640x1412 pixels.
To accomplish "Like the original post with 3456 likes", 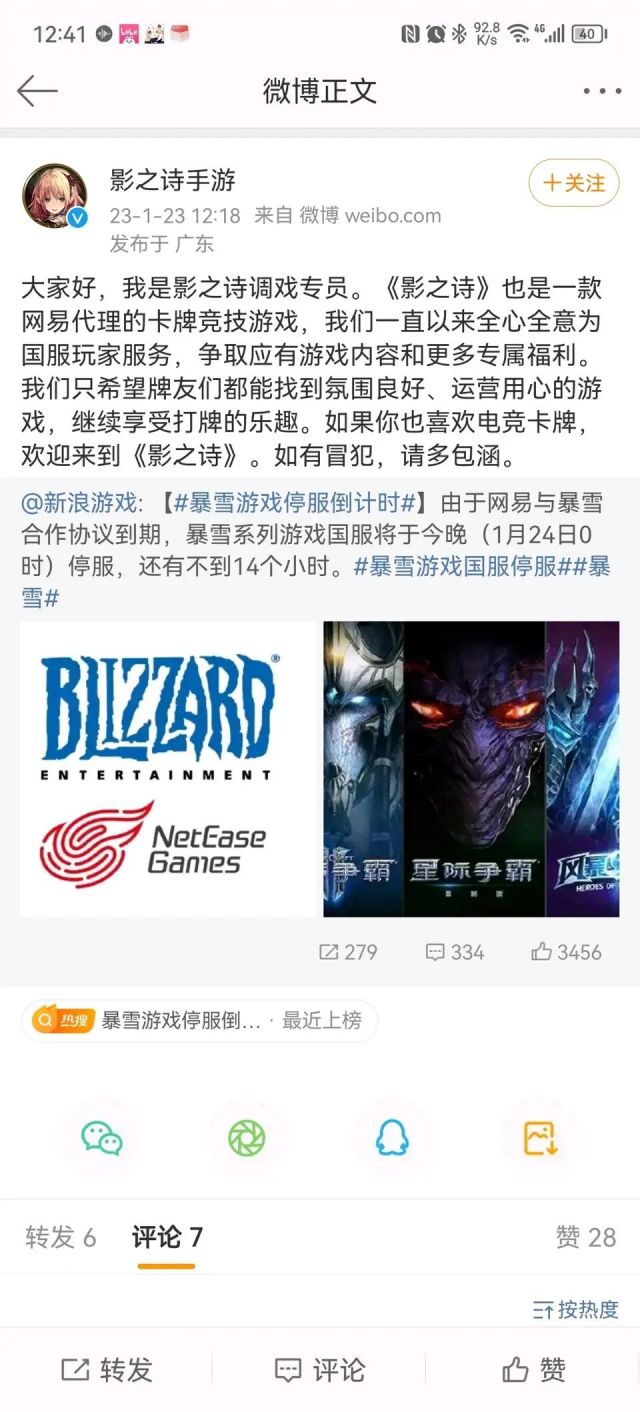I will click(x=566, y=952).
